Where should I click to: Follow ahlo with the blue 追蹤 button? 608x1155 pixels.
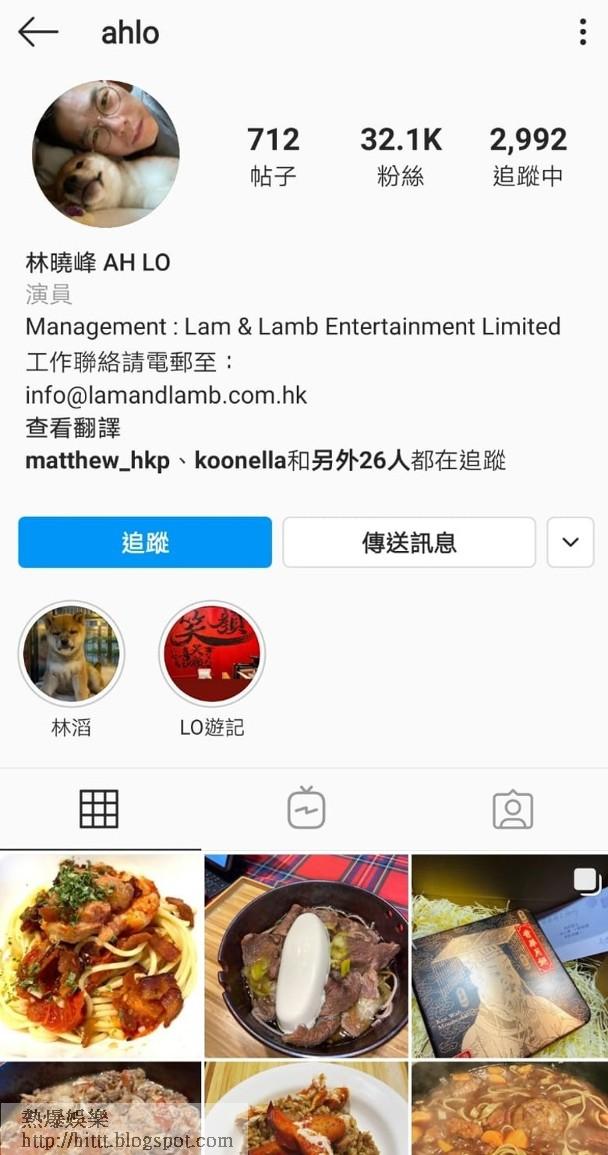point(145,542)
